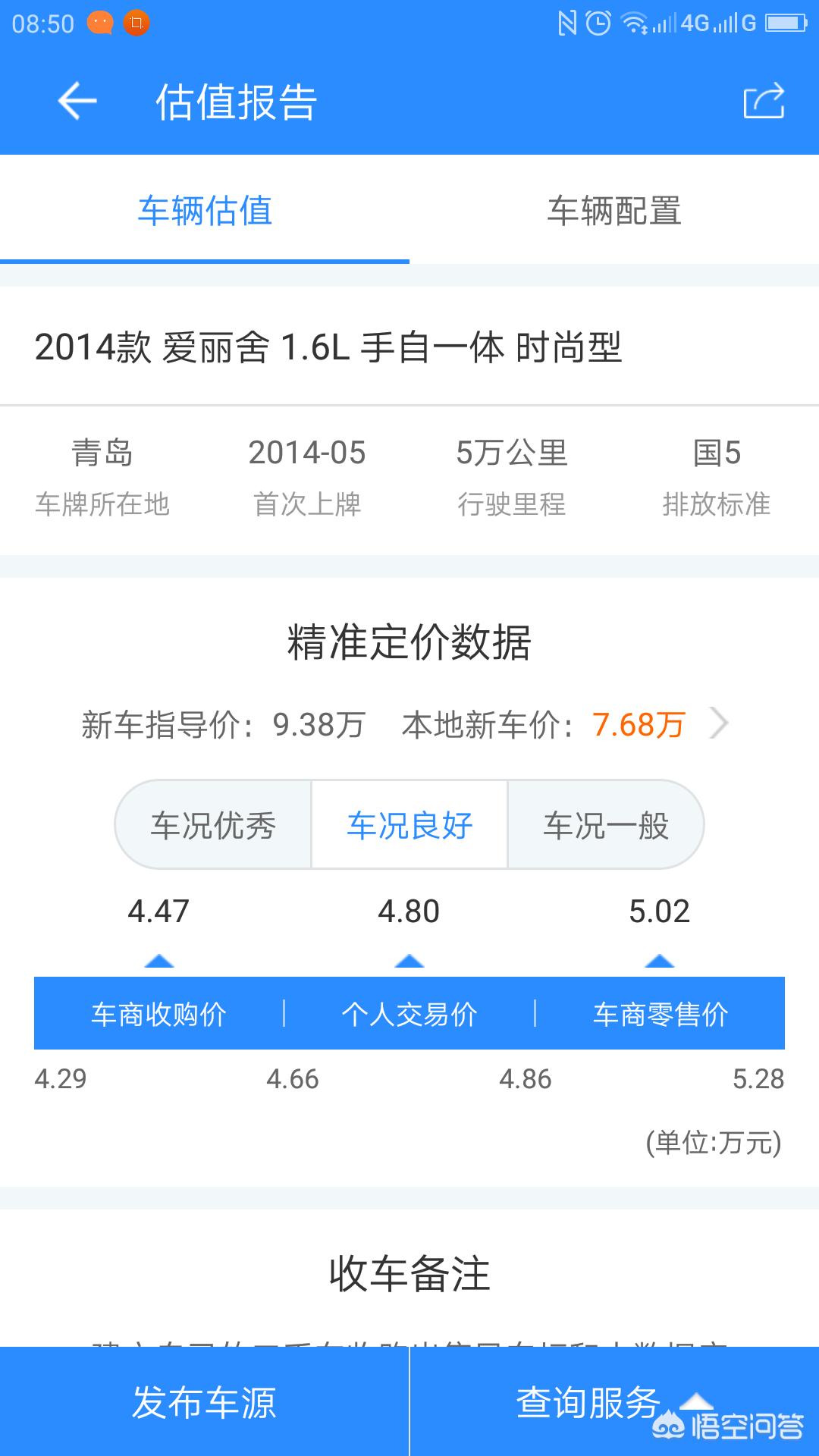Share the valuation report
819x1456 pixels.
click(763, 101)
